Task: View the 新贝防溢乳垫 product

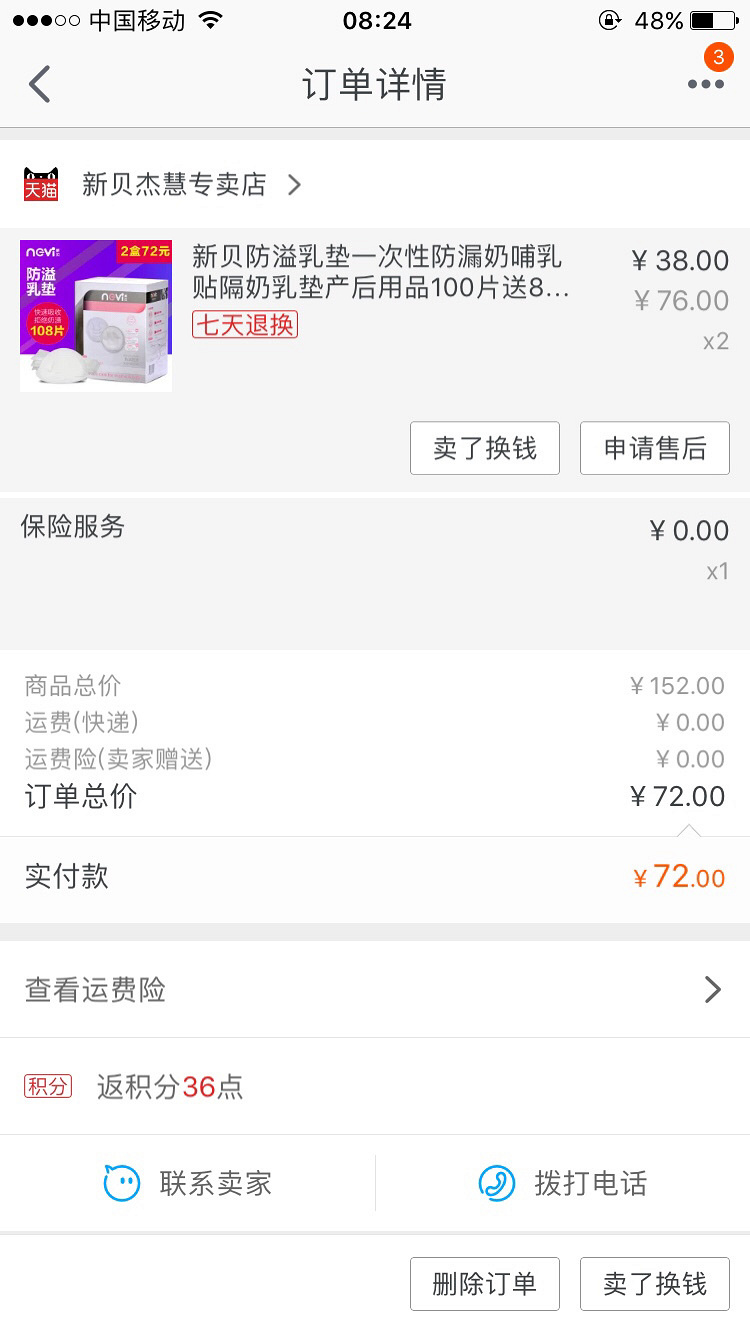Action: coord(380,274)
